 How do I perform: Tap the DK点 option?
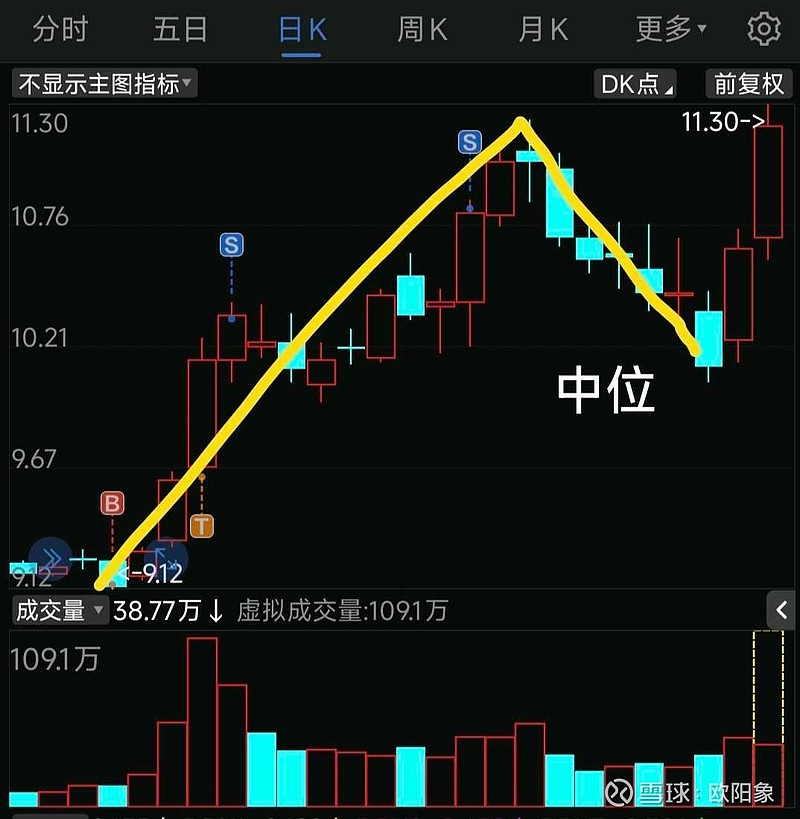[x=636, y=84]
